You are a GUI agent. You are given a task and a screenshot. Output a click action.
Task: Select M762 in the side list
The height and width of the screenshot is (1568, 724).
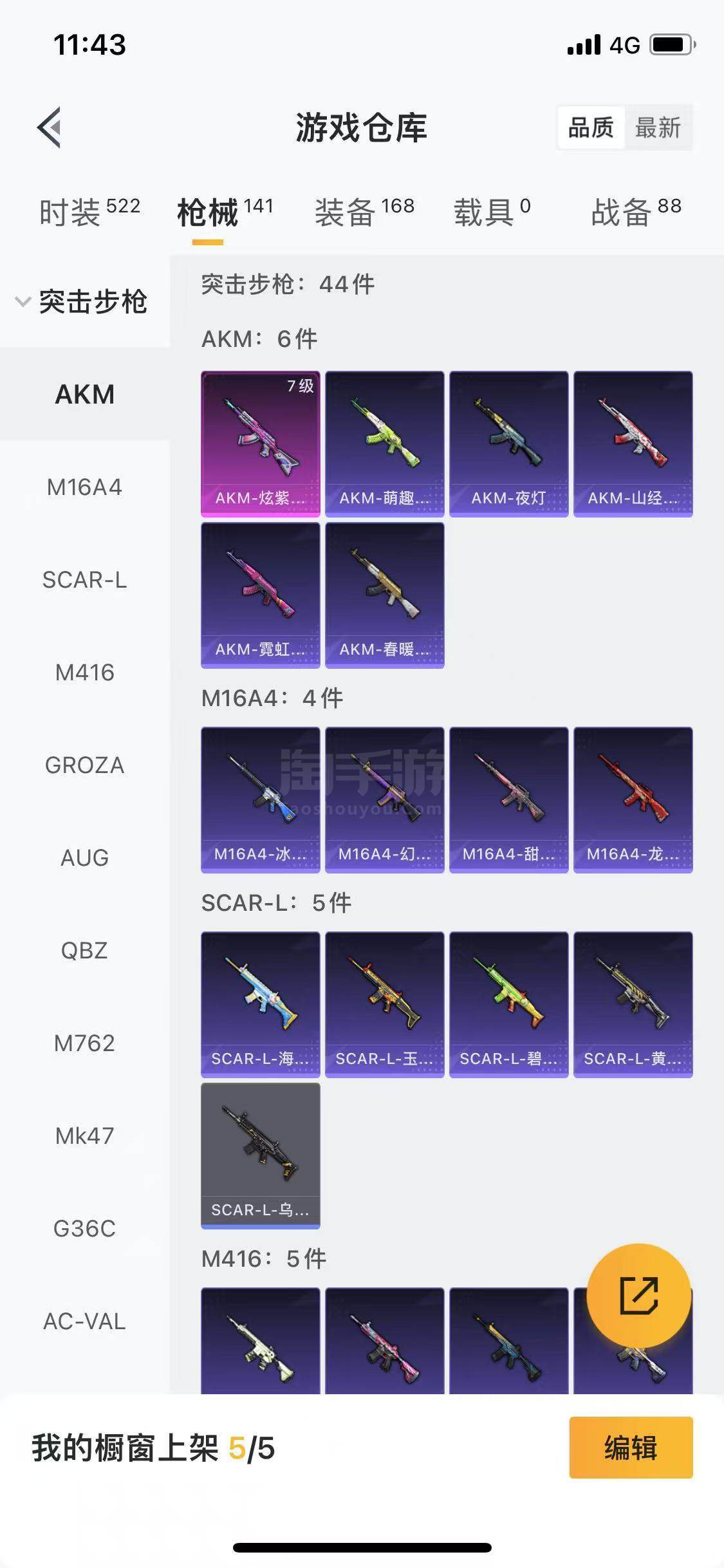coord(85,1043)
